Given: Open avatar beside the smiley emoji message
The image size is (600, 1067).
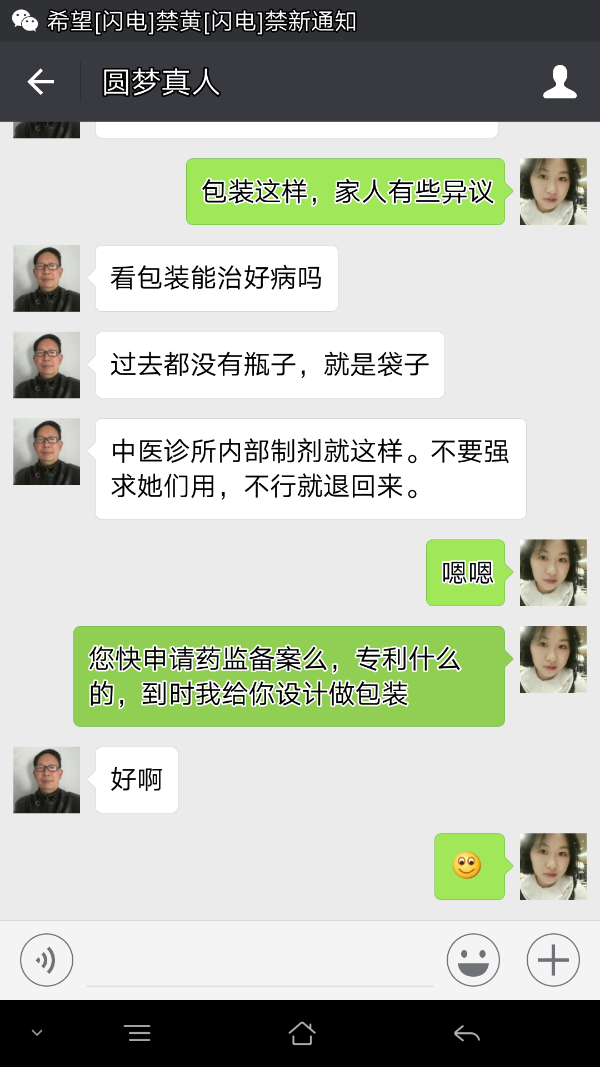Looking at the screenshot, I should [x=553, y=866].
